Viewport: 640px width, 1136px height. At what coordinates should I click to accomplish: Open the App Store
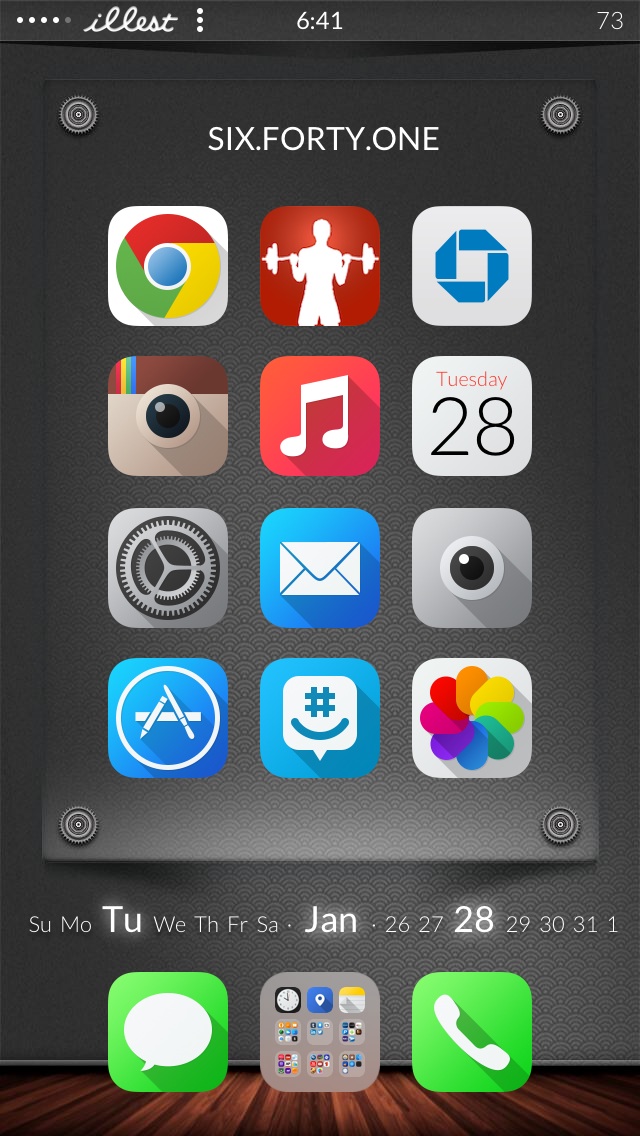point(167,718)
